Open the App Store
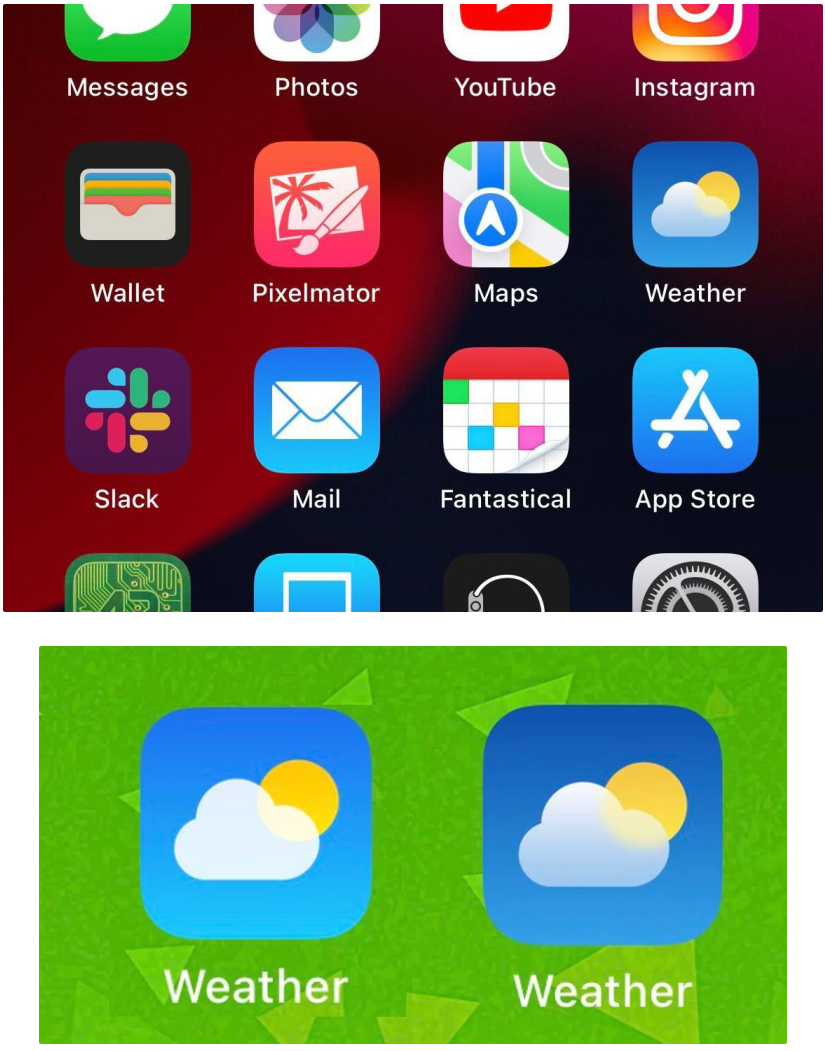The height and width of the screenshot is (1051, 825). tap(695, 411)
